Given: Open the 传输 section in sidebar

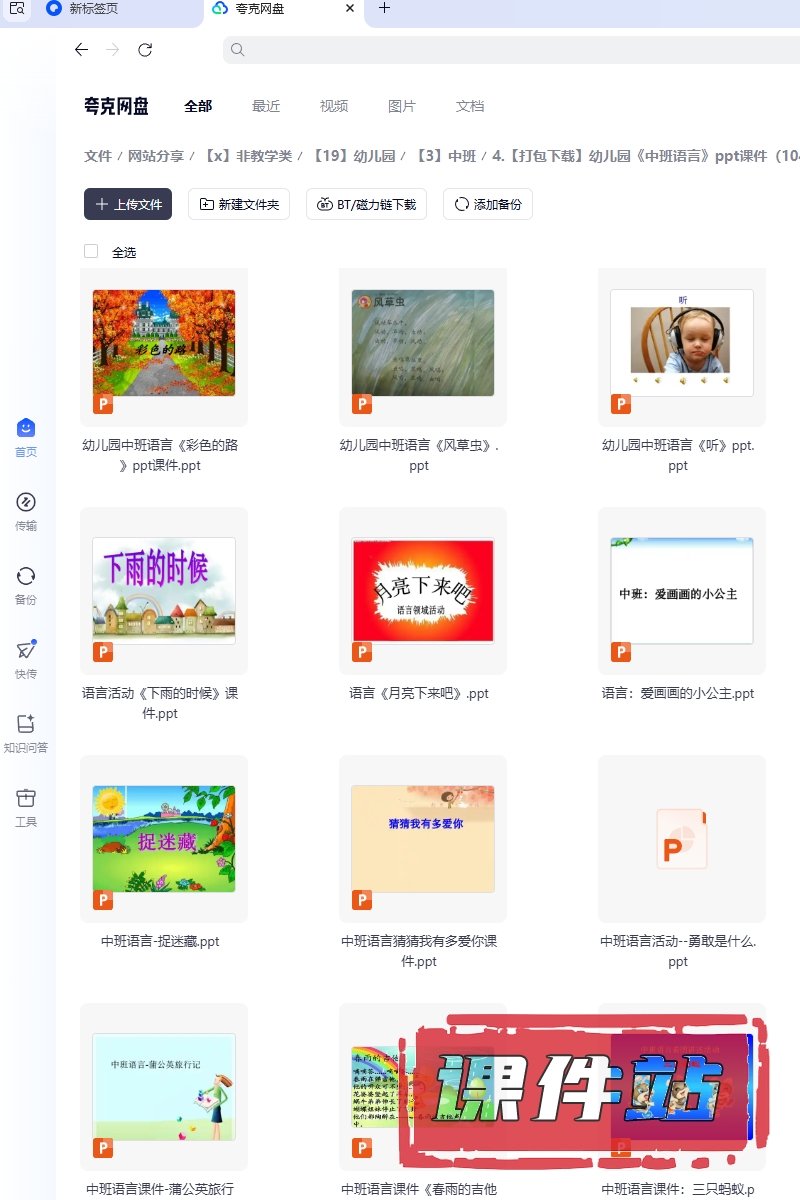Looking at the screenshot, I should tap(26, 510).
